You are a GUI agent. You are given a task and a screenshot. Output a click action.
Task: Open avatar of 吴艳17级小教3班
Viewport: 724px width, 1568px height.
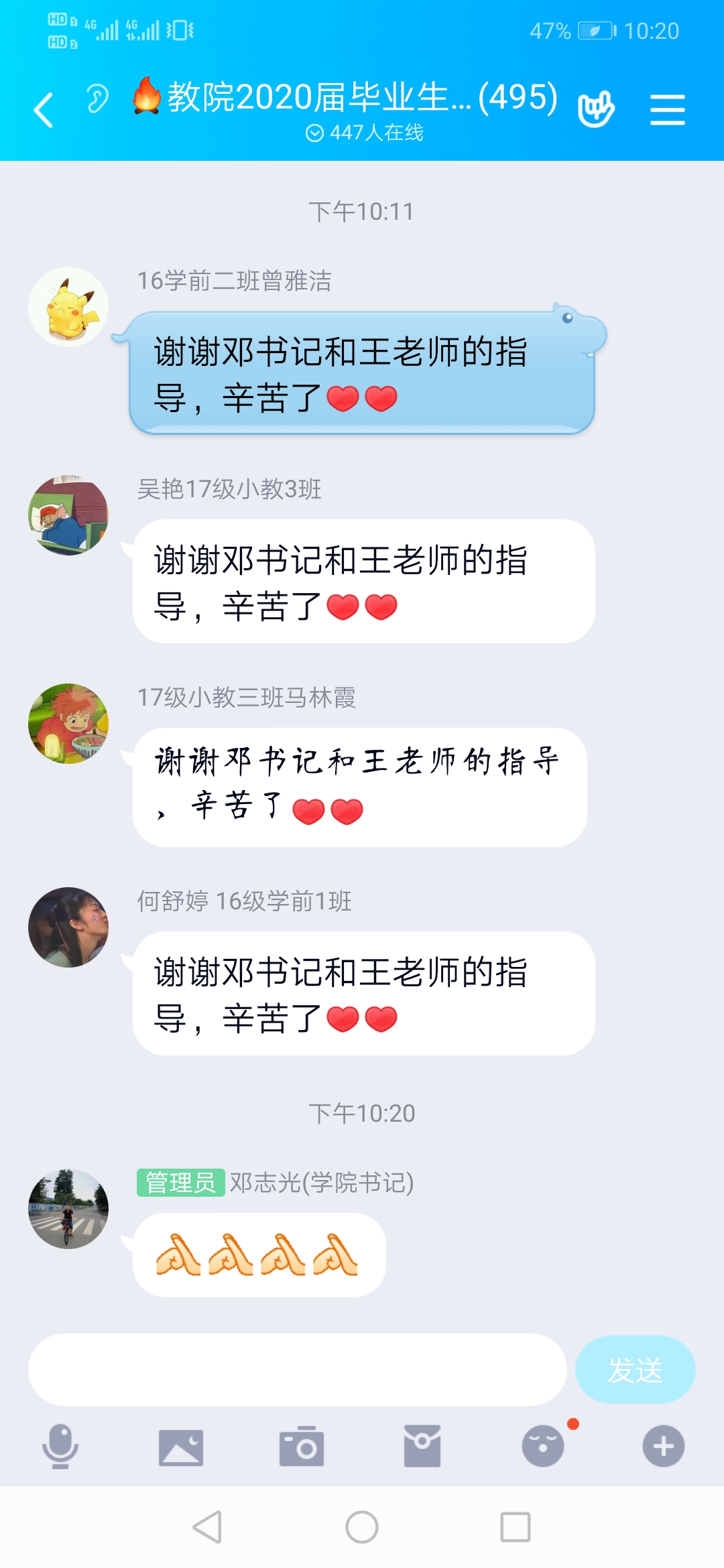68,515
